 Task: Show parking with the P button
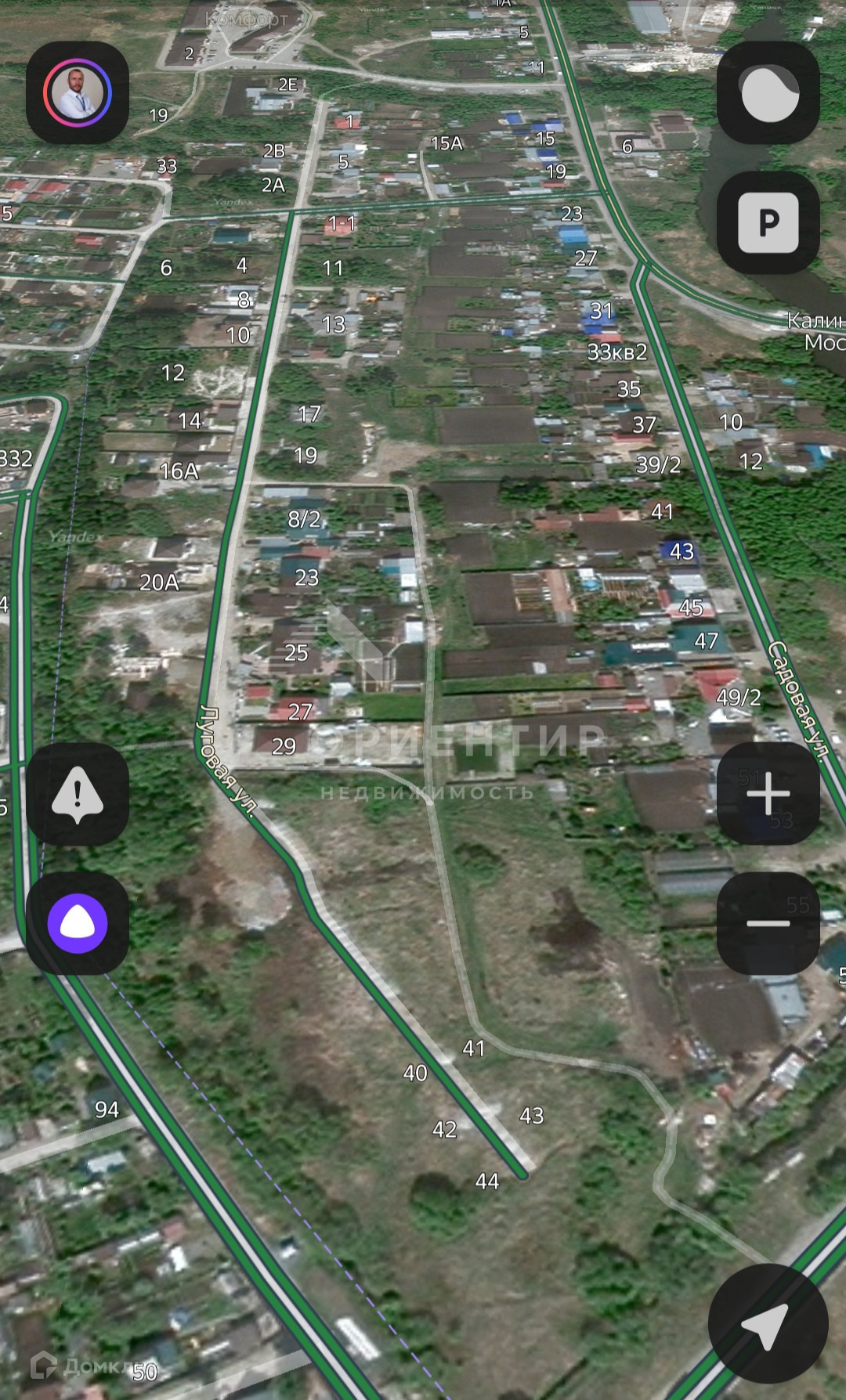[x=768, y=223]
